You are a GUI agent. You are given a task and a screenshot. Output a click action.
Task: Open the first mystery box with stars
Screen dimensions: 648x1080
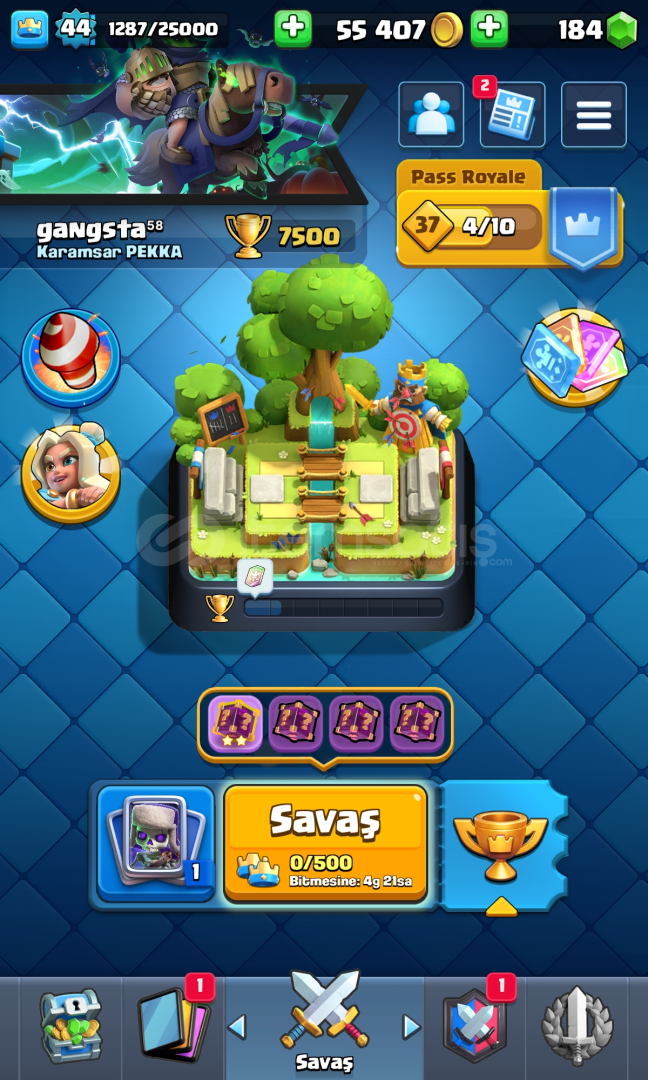point(236,724)
